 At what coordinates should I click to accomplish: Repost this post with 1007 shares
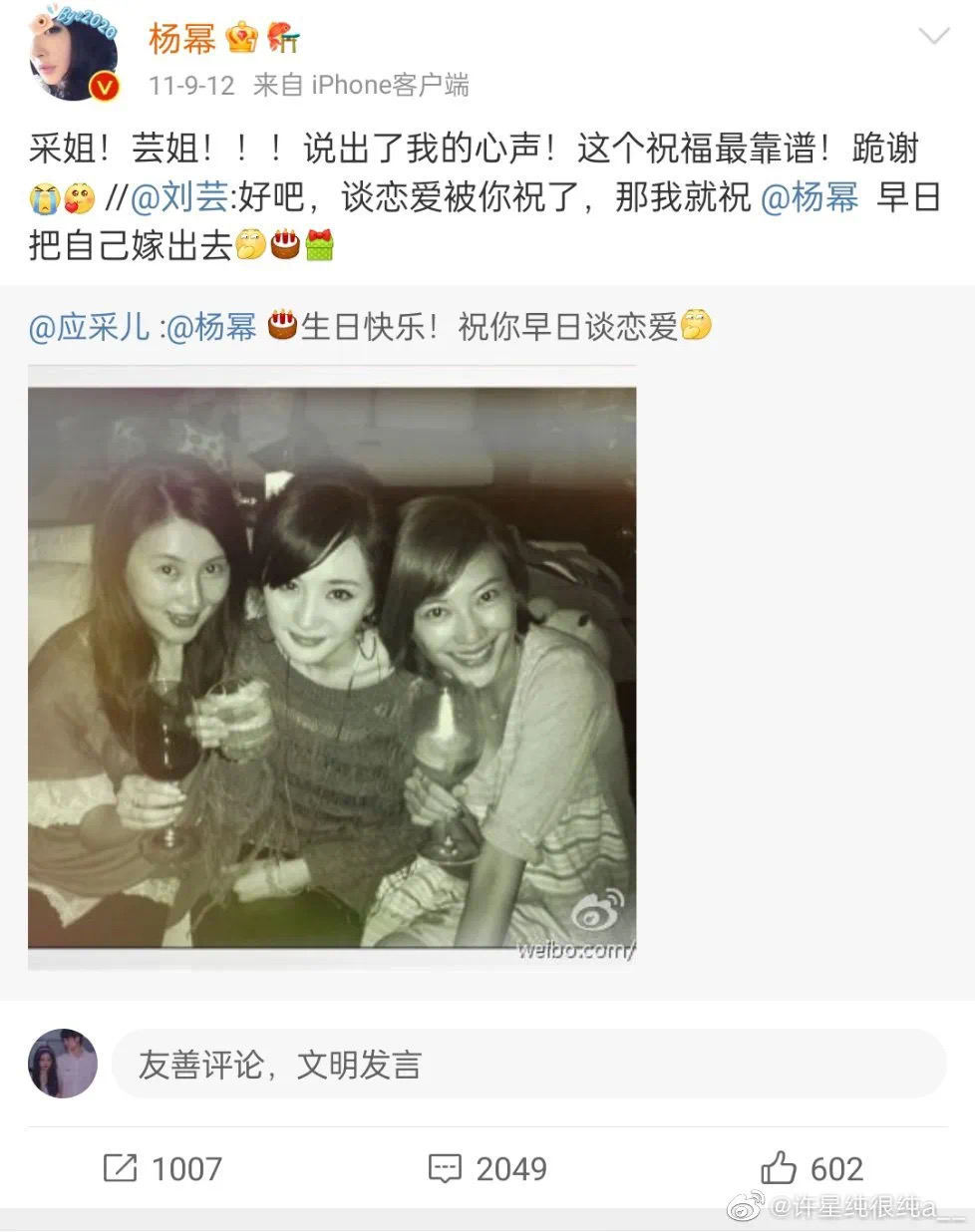(162, 1168)
